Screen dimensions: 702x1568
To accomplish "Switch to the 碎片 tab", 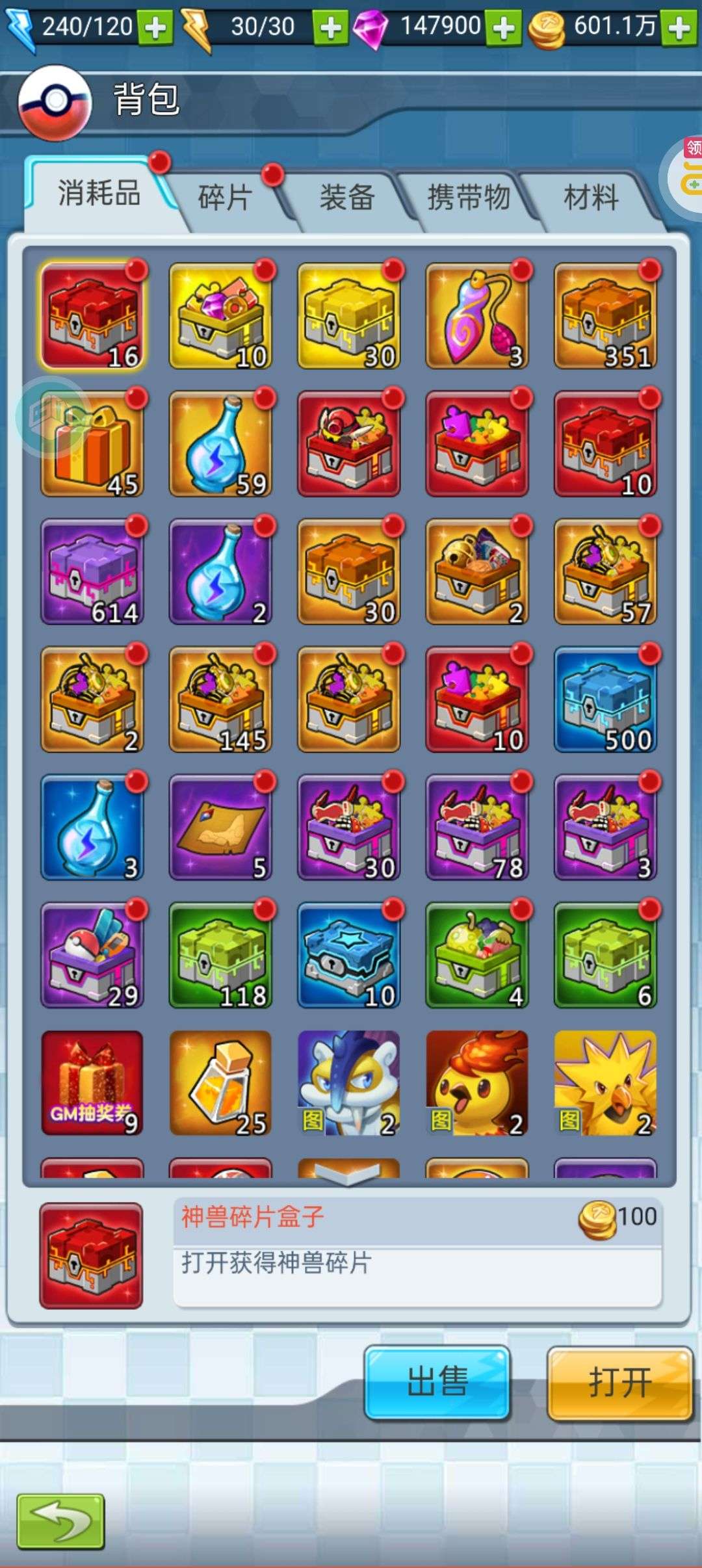I will click(x=226, y=198).
